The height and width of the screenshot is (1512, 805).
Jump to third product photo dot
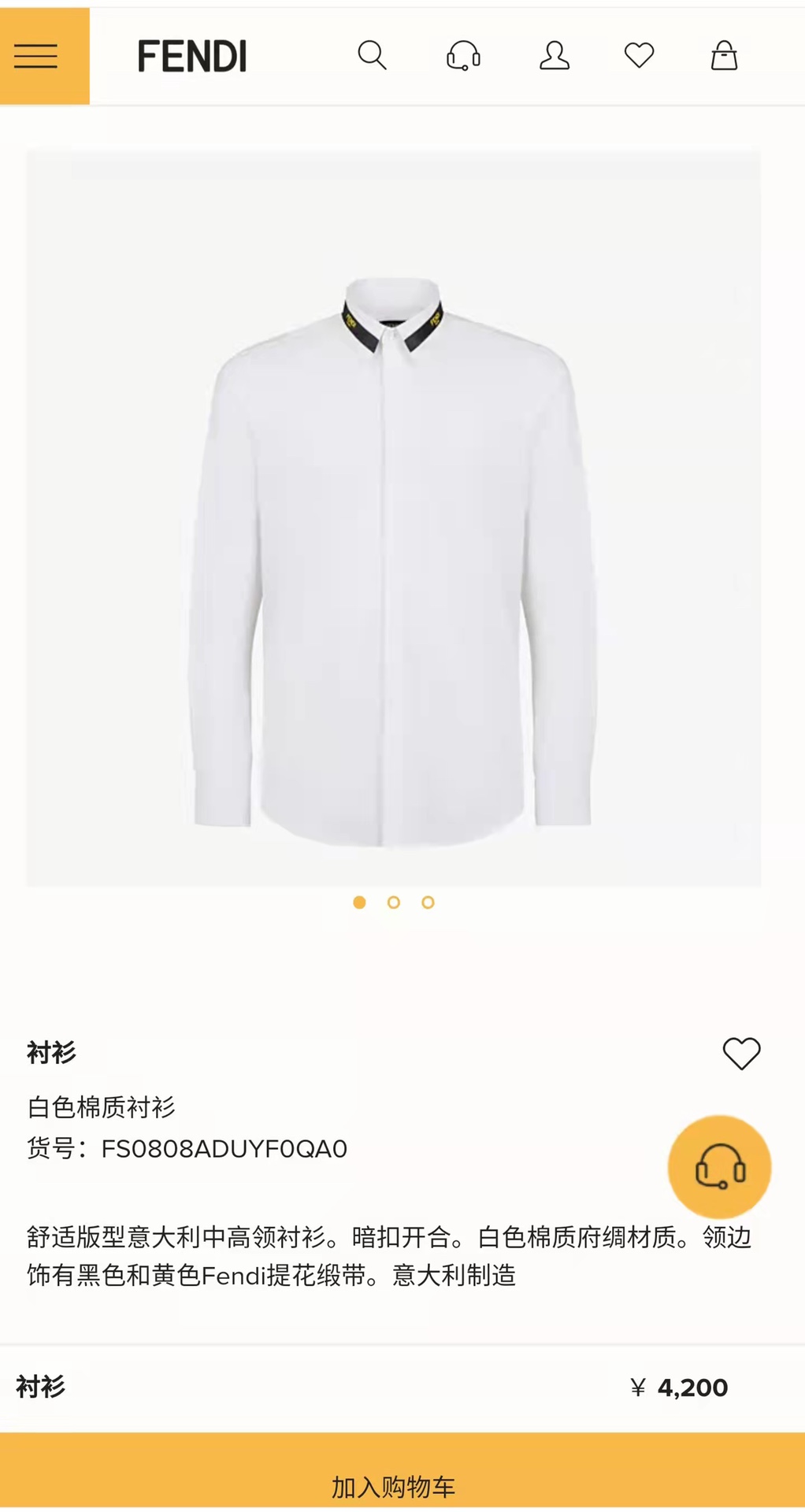(428, 902)
